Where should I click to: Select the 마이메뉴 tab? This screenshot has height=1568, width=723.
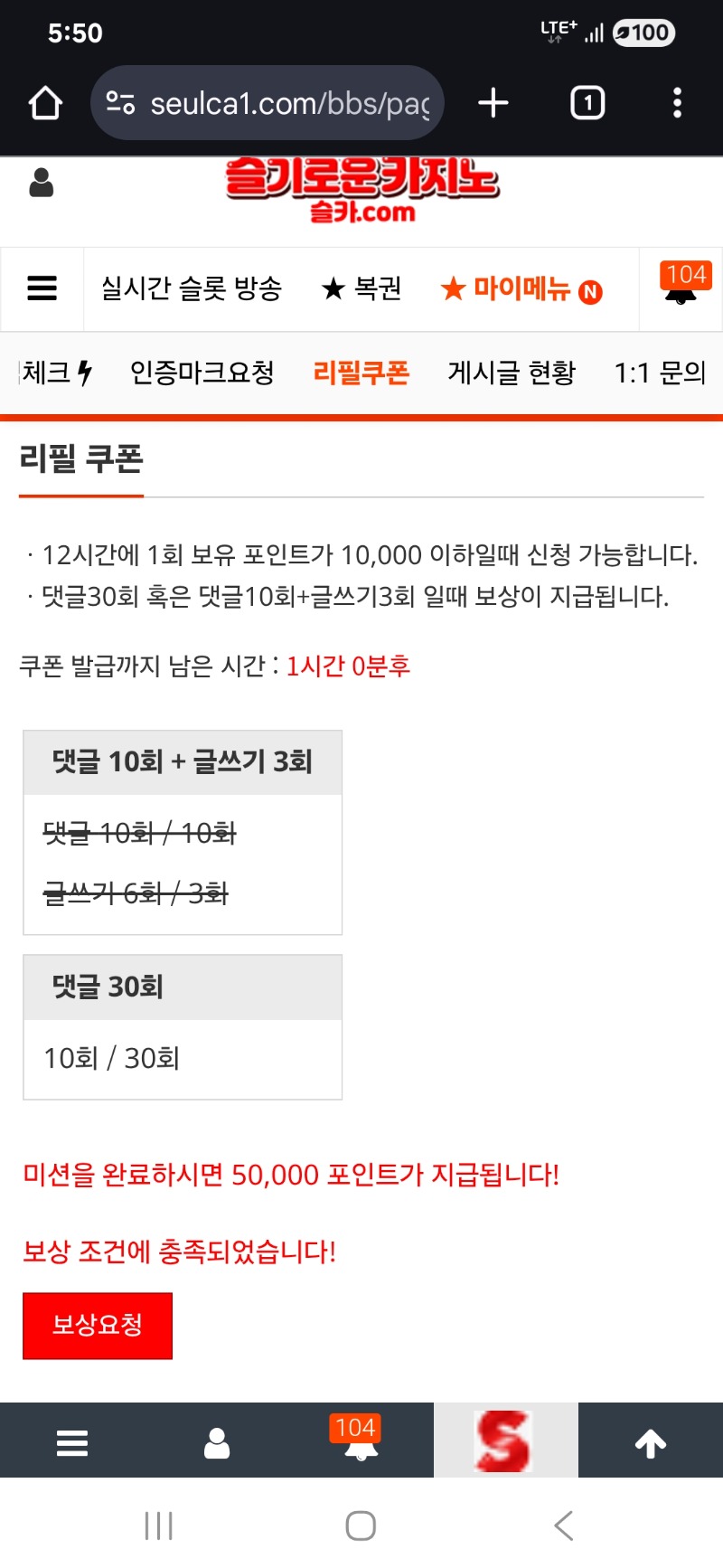521,289
